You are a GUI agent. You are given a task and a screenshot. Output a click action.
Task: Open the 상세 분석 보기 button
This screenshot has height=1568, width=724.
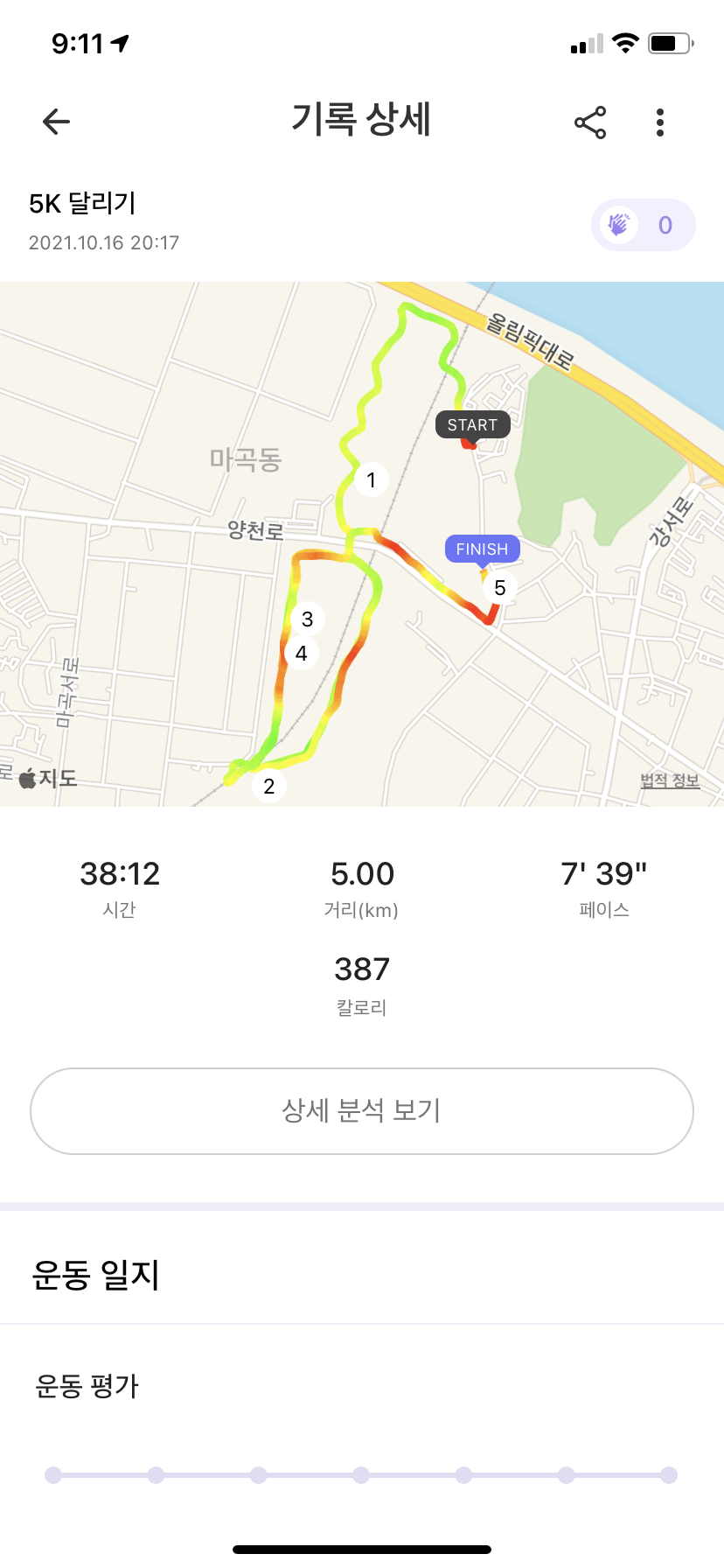click(x=362, y=1110)
